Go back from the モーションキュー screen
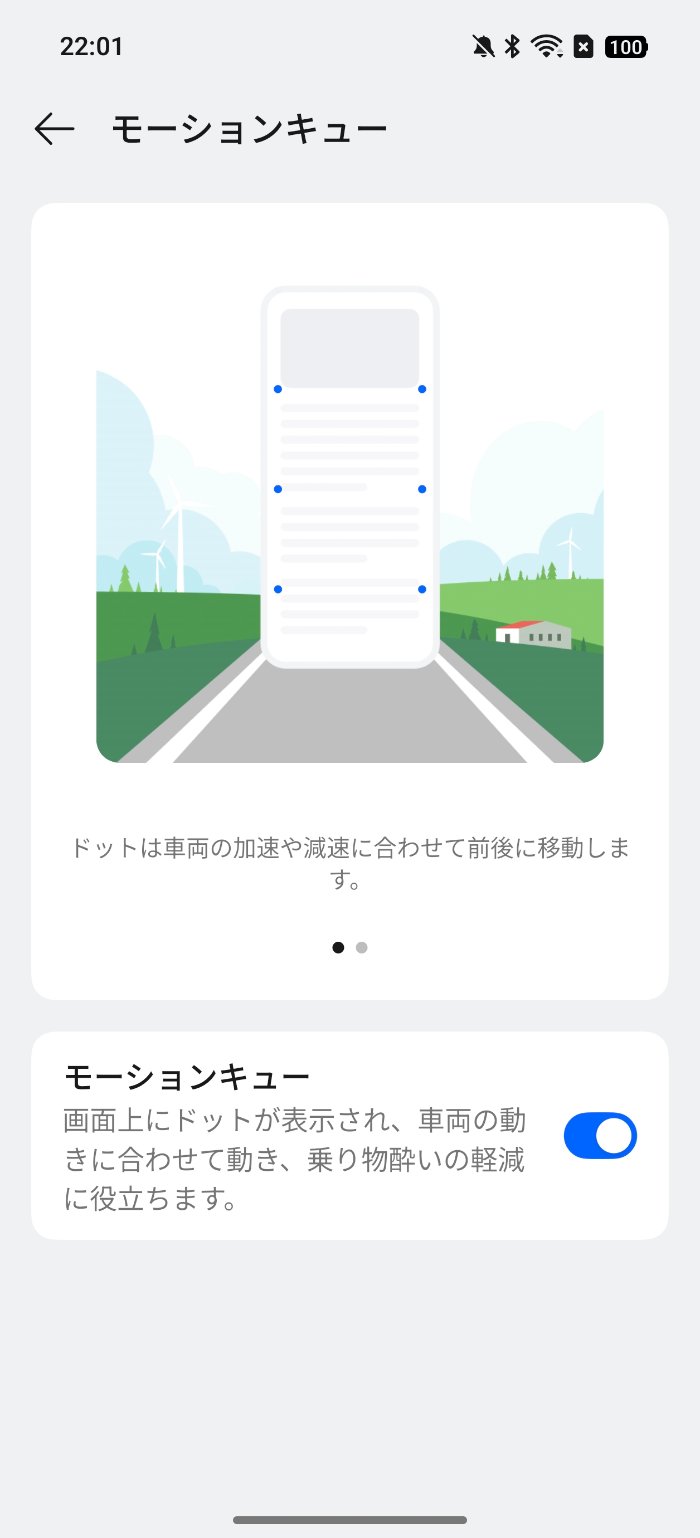This screenshot has width=700, height=1538. coord(54,129)
